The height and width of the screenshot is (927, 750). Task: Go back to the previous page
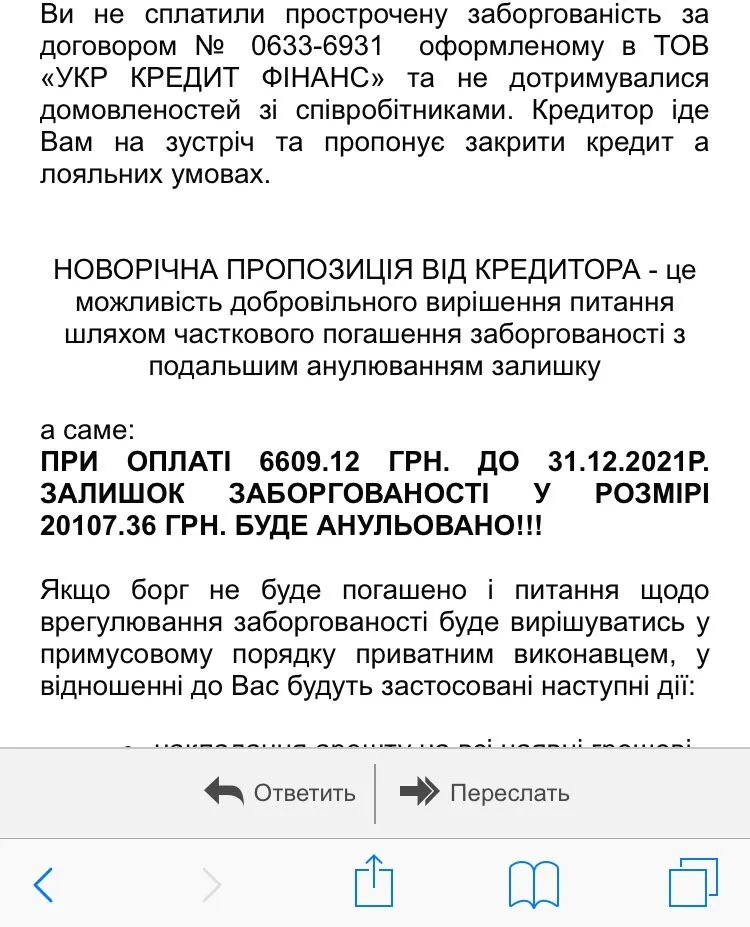click(x=44, y=884)
